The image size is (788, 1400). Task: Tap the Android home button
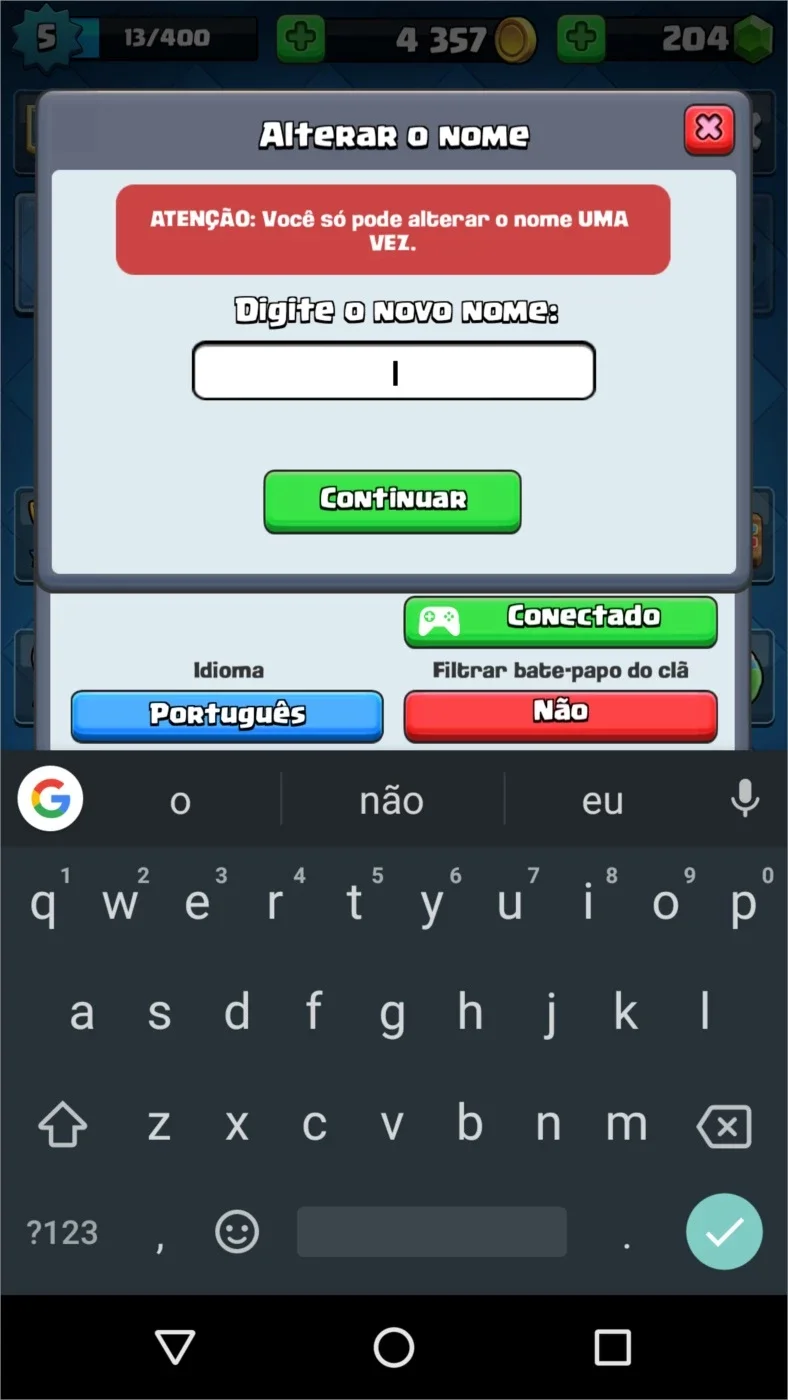point(394,1346)
